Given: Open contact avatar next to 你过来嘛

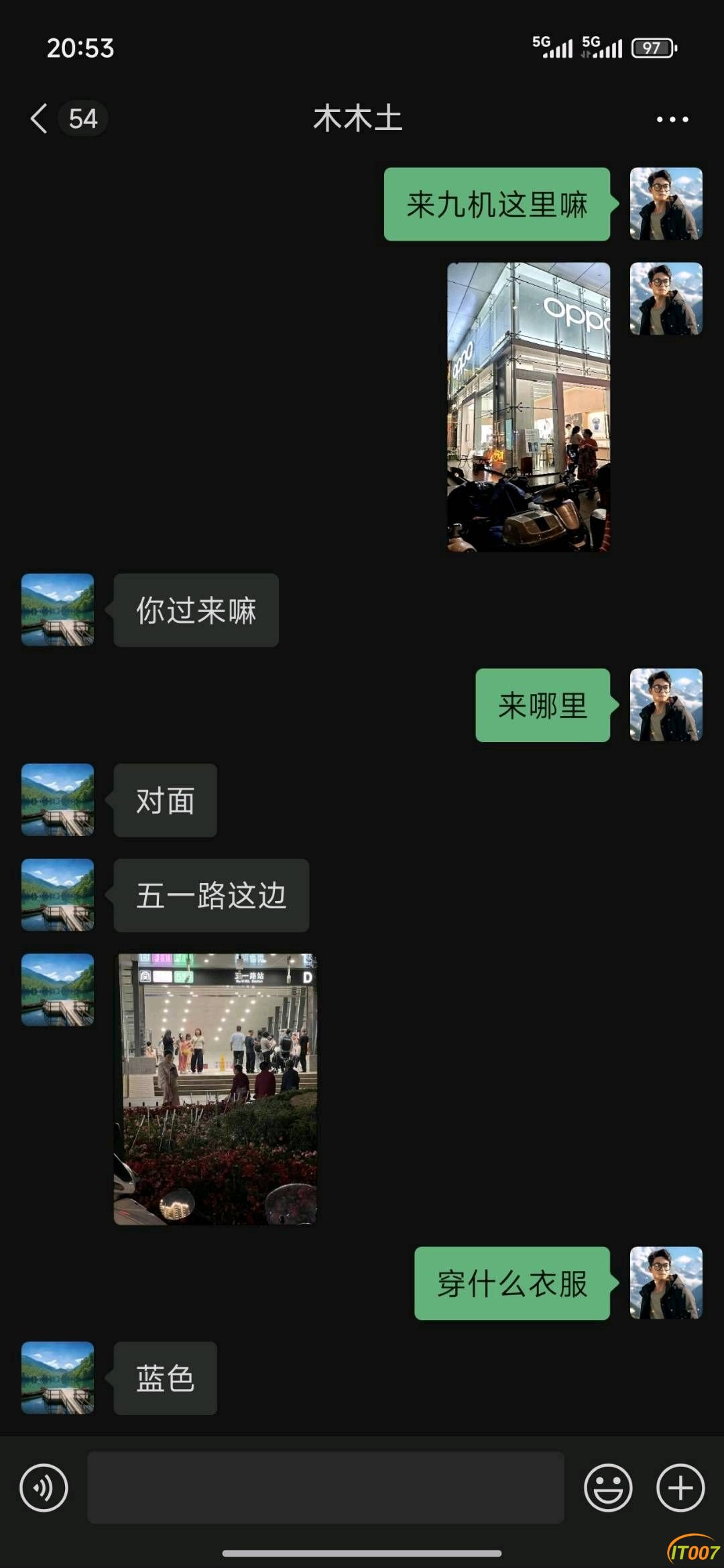Looking at the screenshot, I should tap(58, 609).
